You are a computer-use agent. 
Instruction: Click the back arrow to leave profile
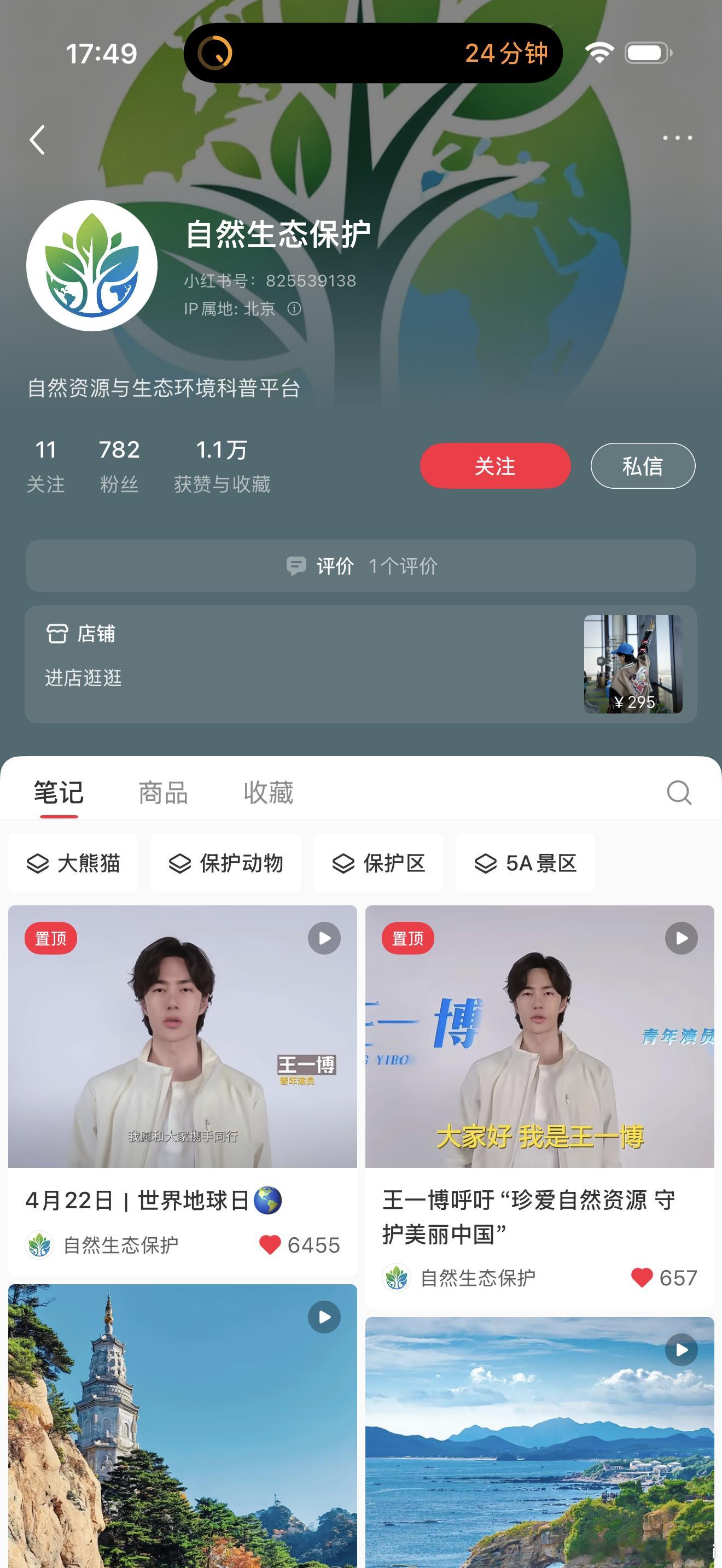[x=38, y=139]
